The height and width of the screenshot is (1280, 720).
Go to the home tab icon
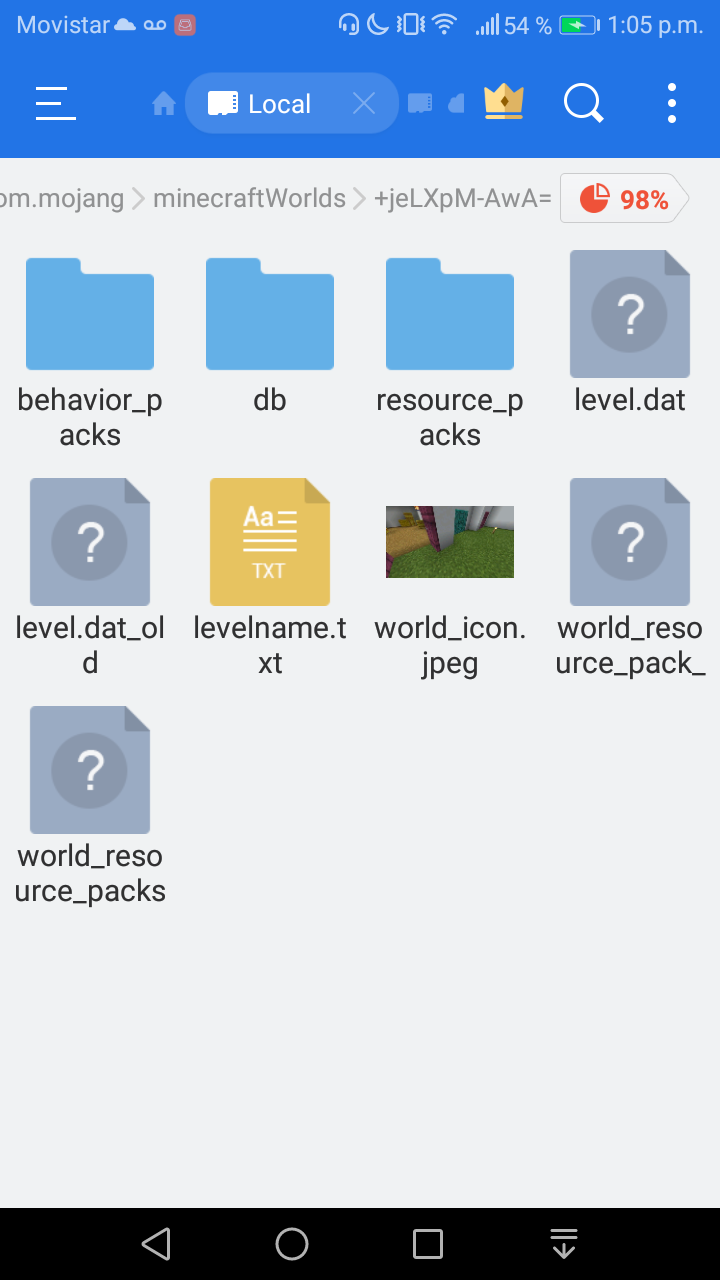[164, 104]
